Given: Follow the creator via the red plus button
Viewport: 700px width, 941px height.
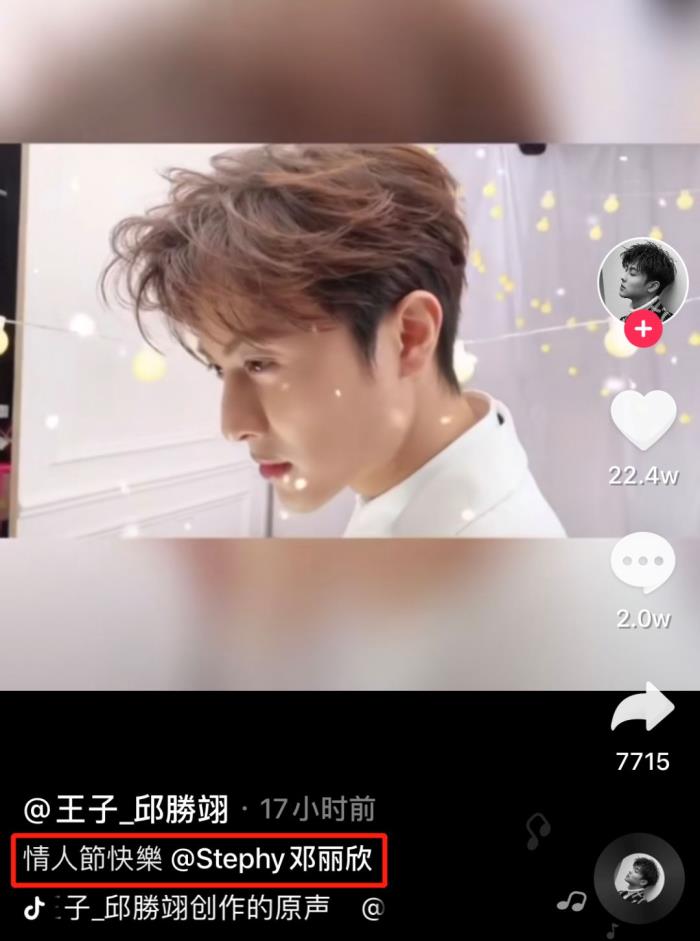Looking at the screenshot, I should point(643,328).
